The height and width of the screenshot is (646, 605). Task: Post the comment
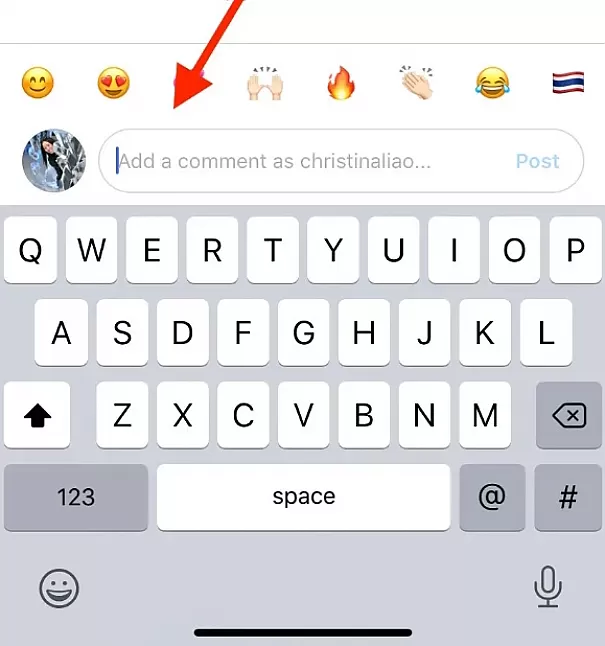point(537,161)
